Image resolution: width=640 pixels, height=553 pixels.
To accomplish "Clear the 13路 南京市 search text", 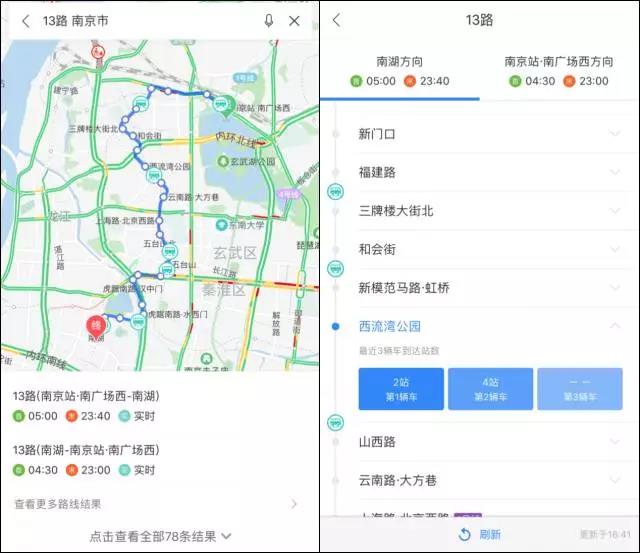I will tap(294, 21).
